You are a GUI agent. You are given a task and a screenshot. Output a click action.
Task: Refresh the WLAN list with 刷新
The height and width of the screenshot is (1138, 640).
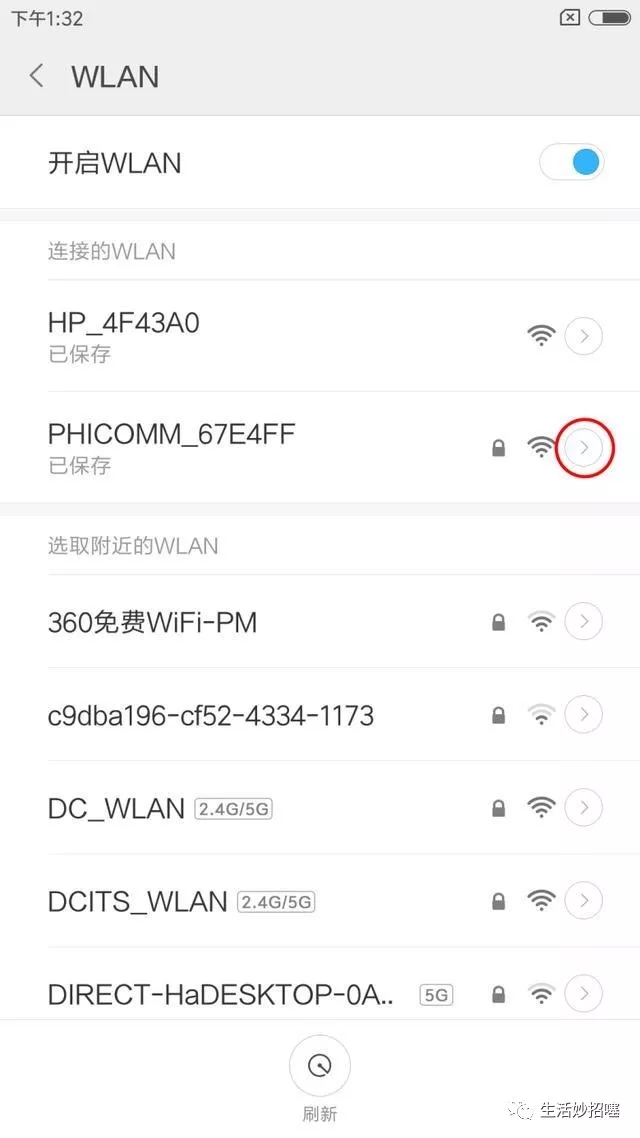[x=320, y=1067]
